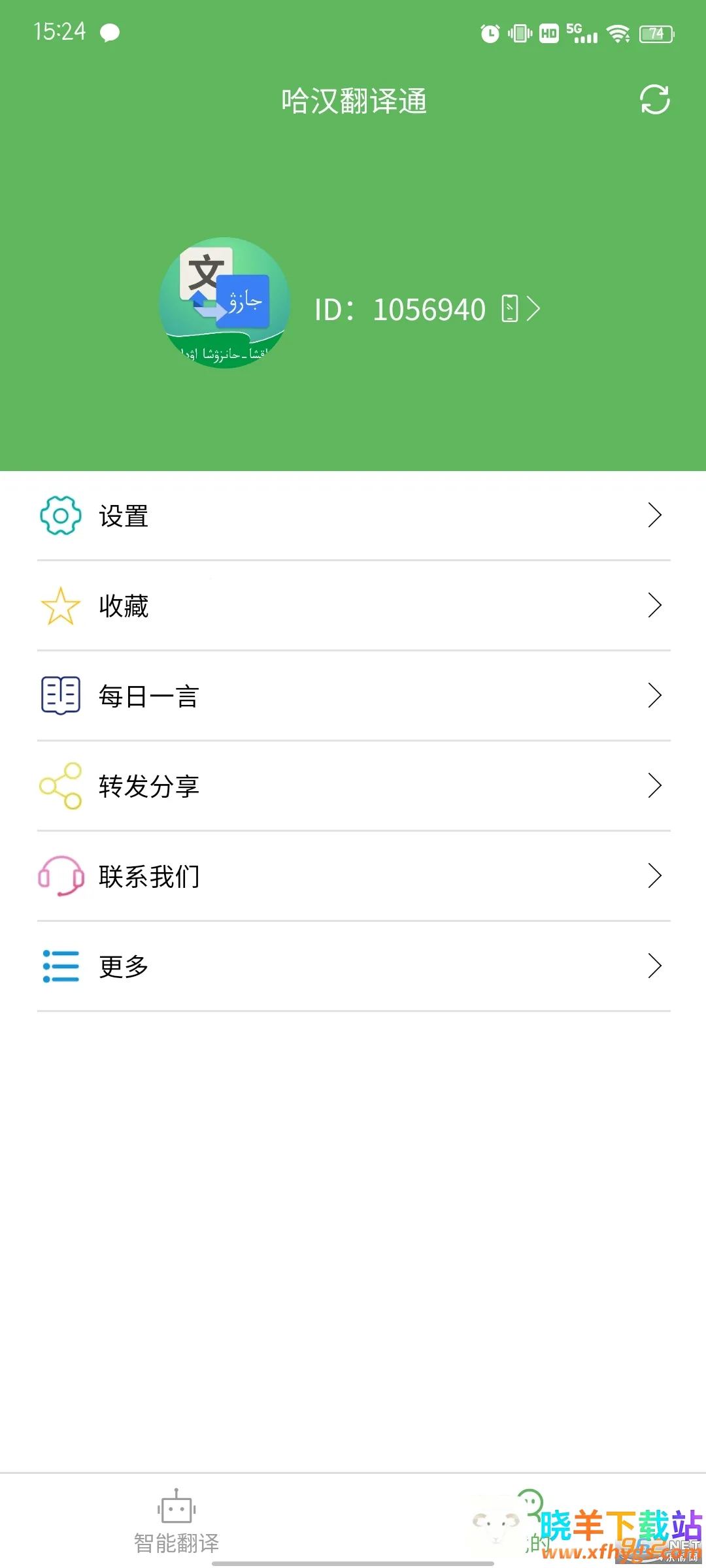Open account details via ID 1056940
The image size is (706, 1568).
[x=428, y=309]
